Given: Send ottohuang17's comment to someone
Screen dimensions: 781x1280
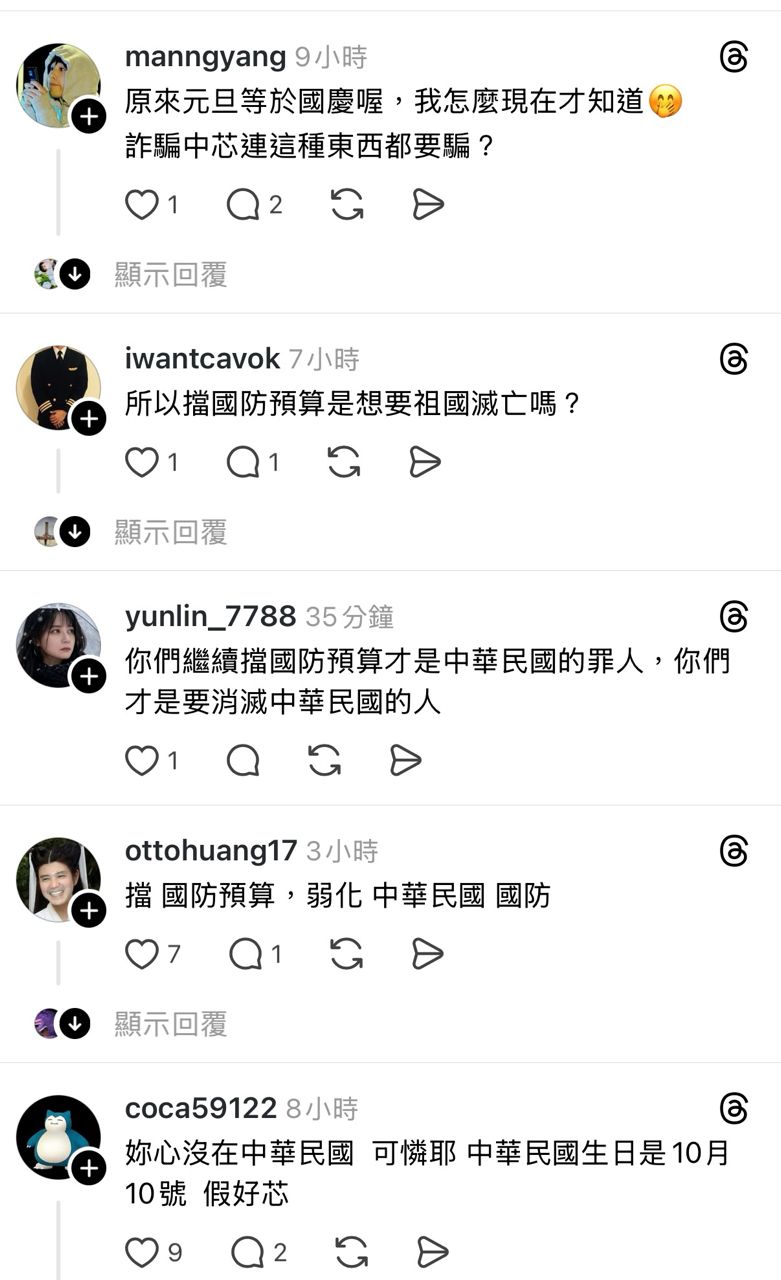Looking at the screenshot, I should pyautogui.click(x=427, y=955).
